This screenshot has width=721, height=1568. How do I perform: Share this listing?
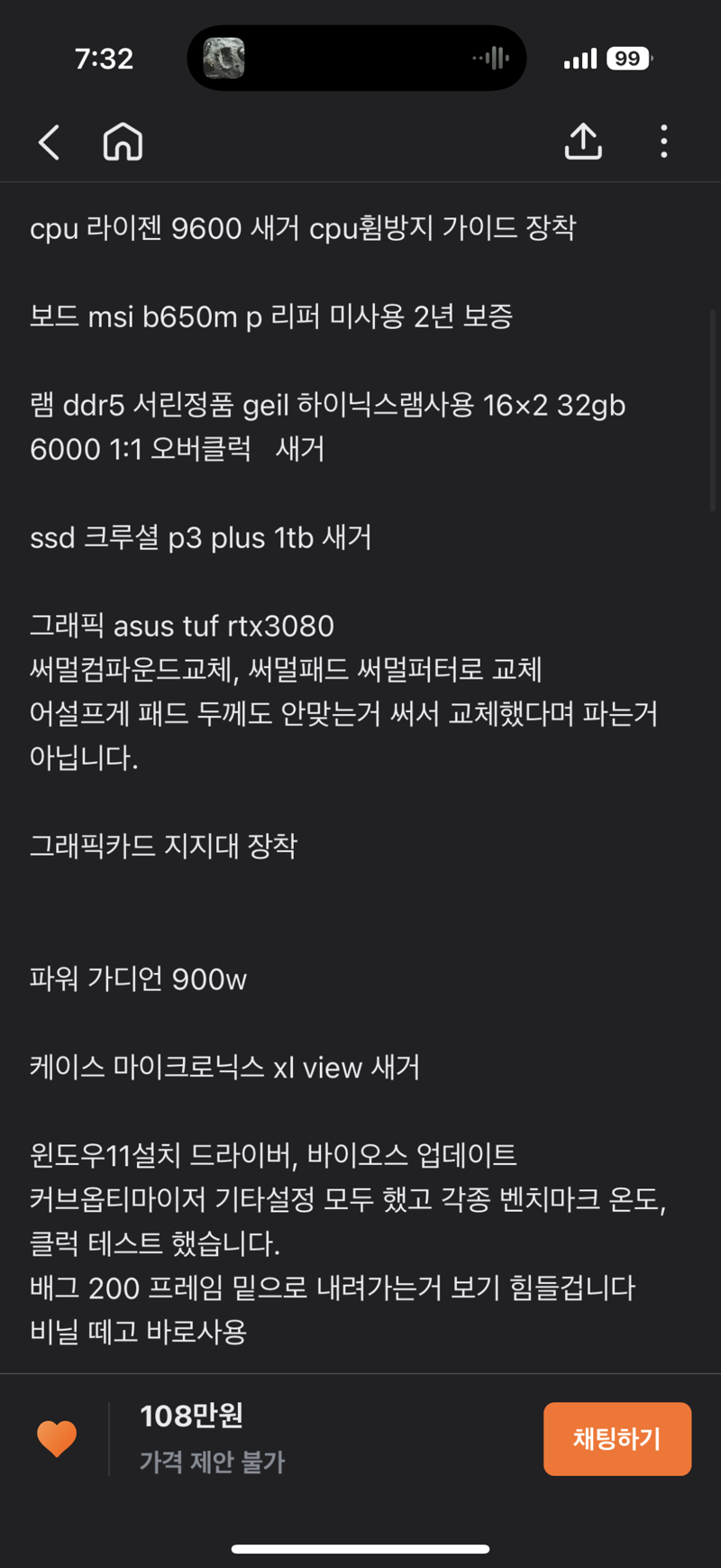[x=583, y=141]
